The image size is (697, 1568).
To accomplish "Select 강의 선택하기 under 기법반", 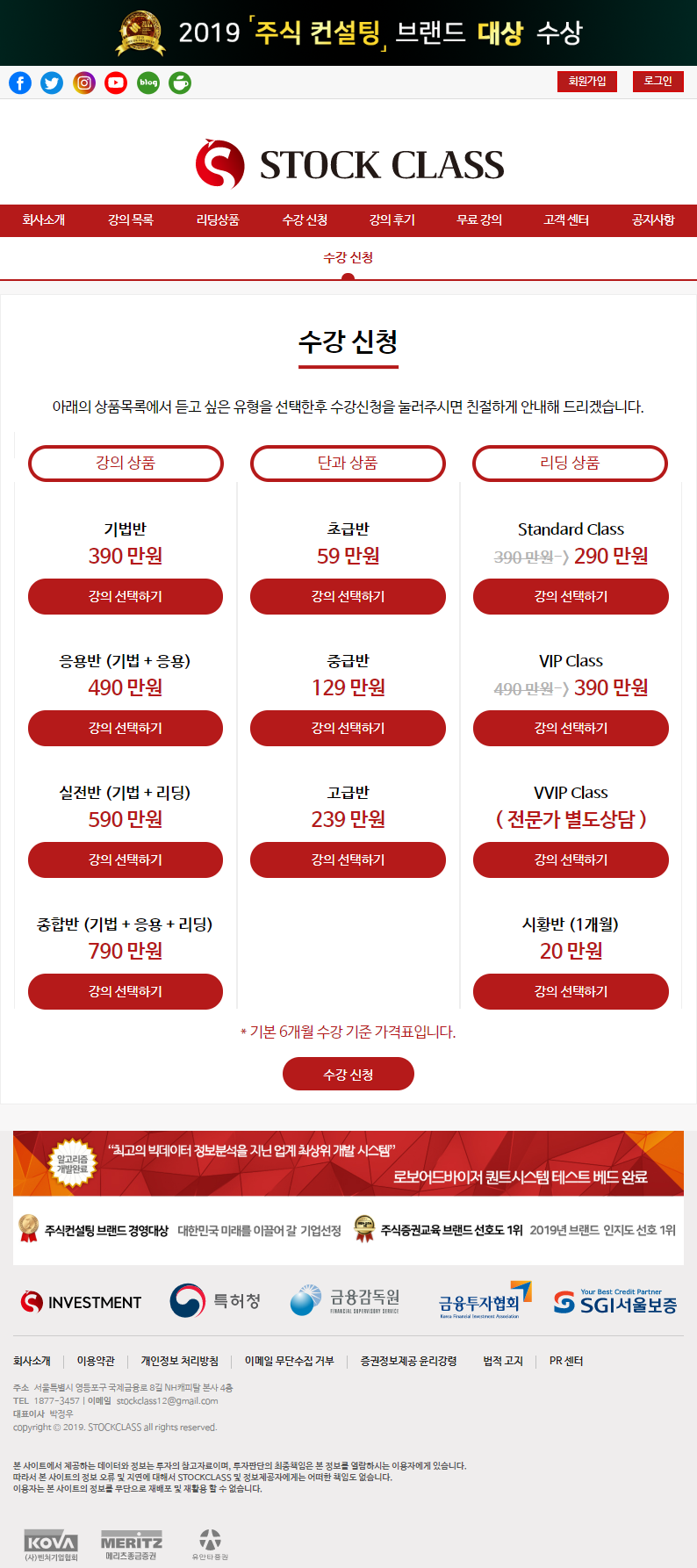I will (126, 597).
